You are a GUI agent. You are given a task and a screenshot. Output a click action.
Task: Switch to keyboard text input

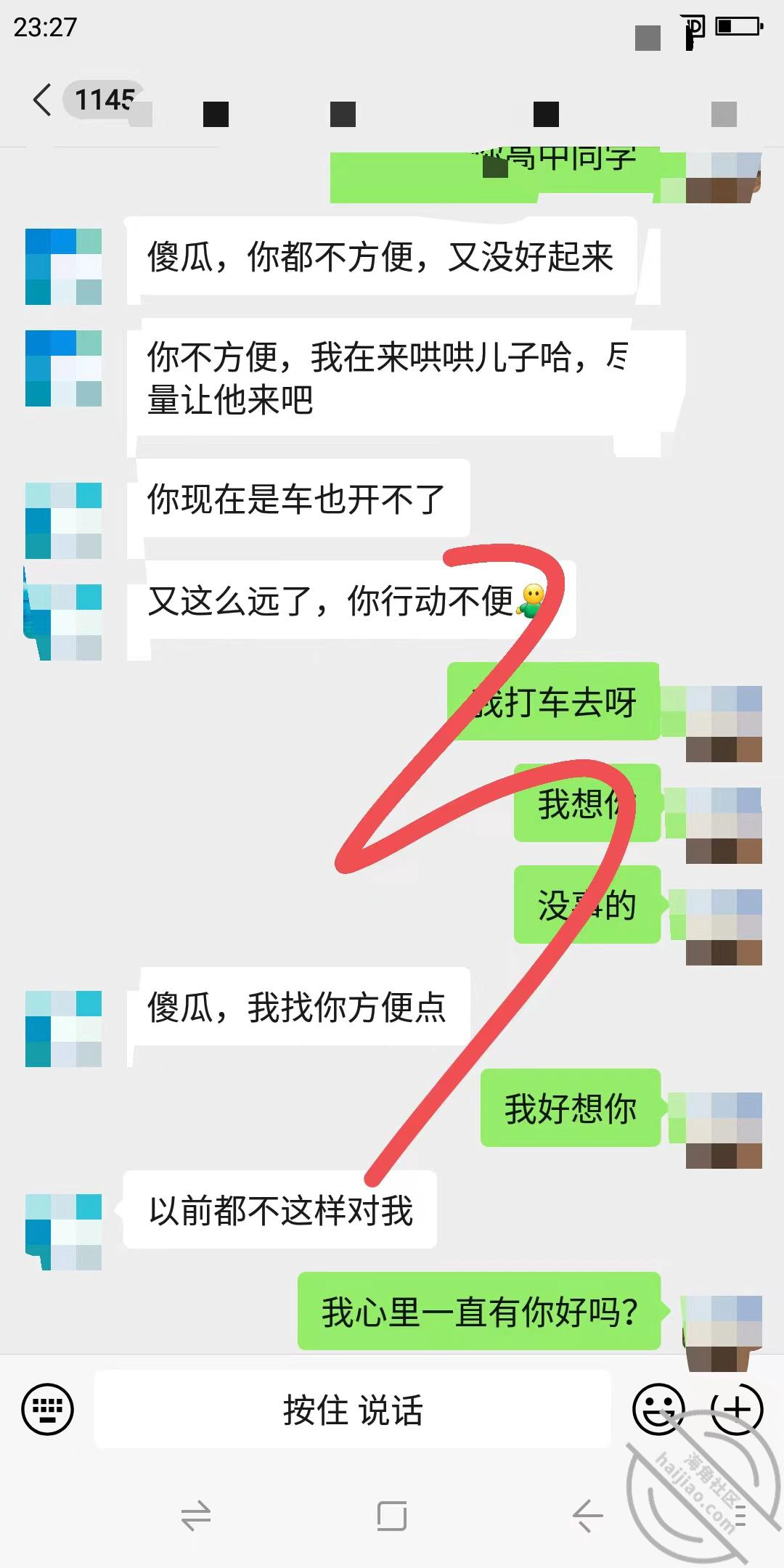pos(48,1410)
